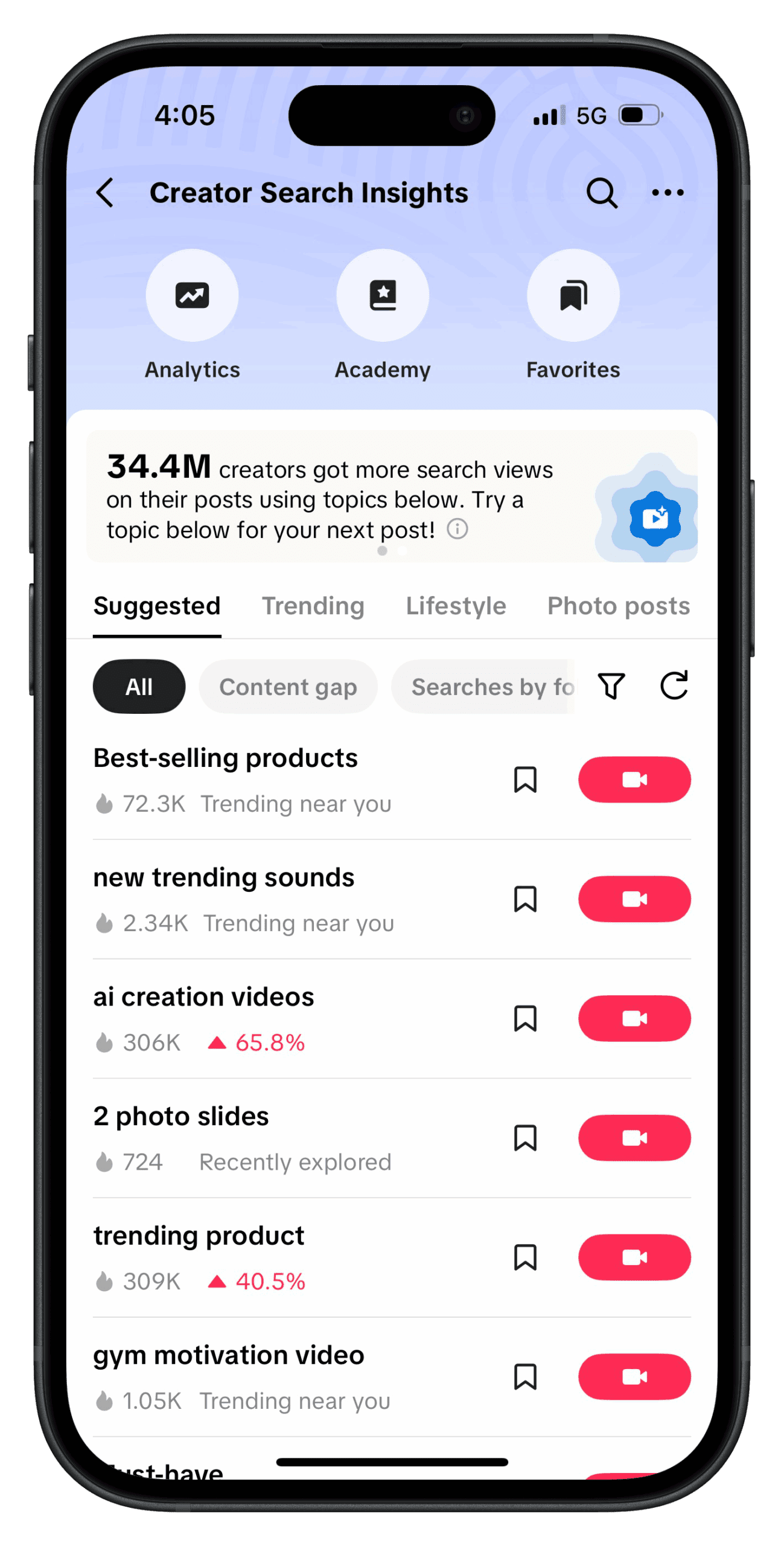This screenshot has width=784, height=1546.
Task: Record a video for trending product
Action: pyautogui.click(x=634, y=1258)
